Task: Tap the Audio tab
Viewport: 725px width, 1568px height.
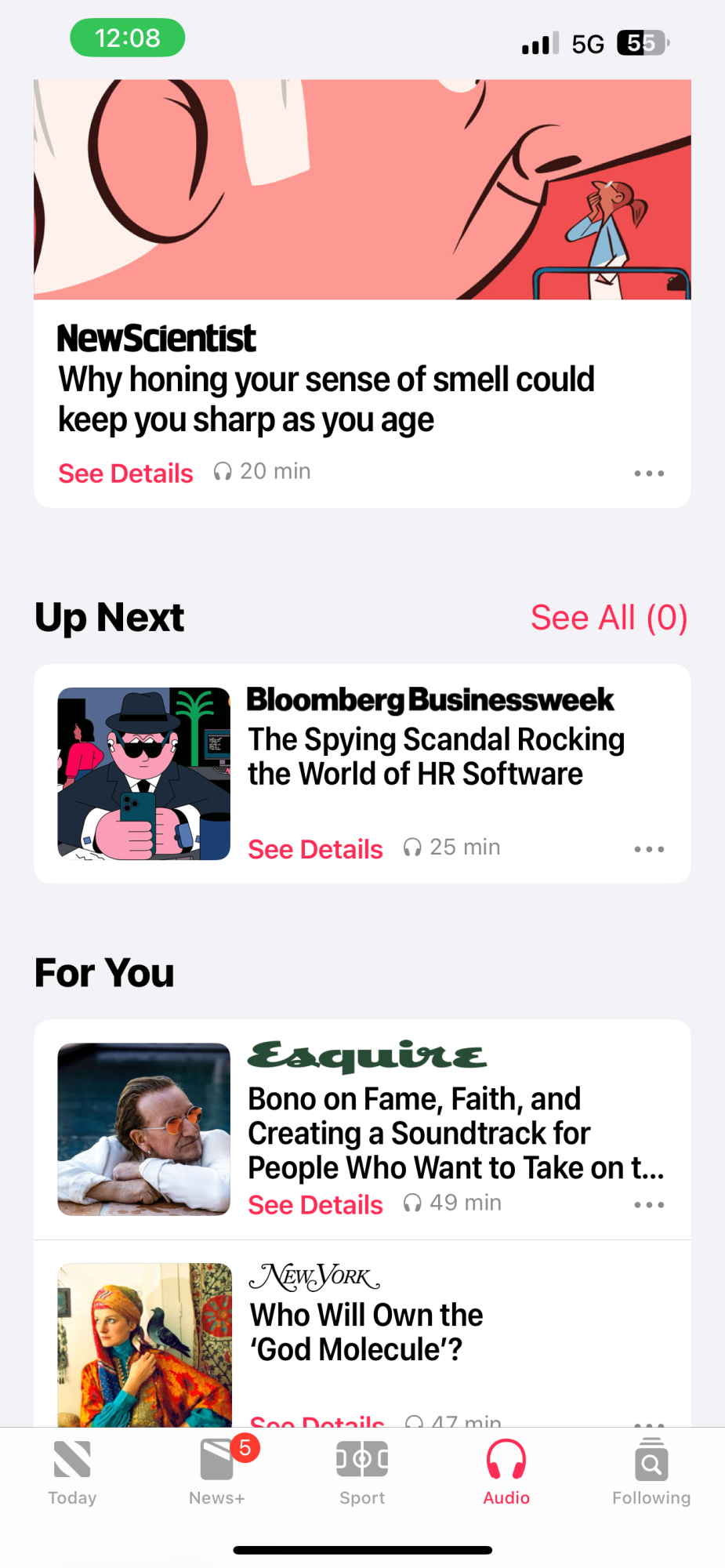Action: click(x=506, y=1472)
